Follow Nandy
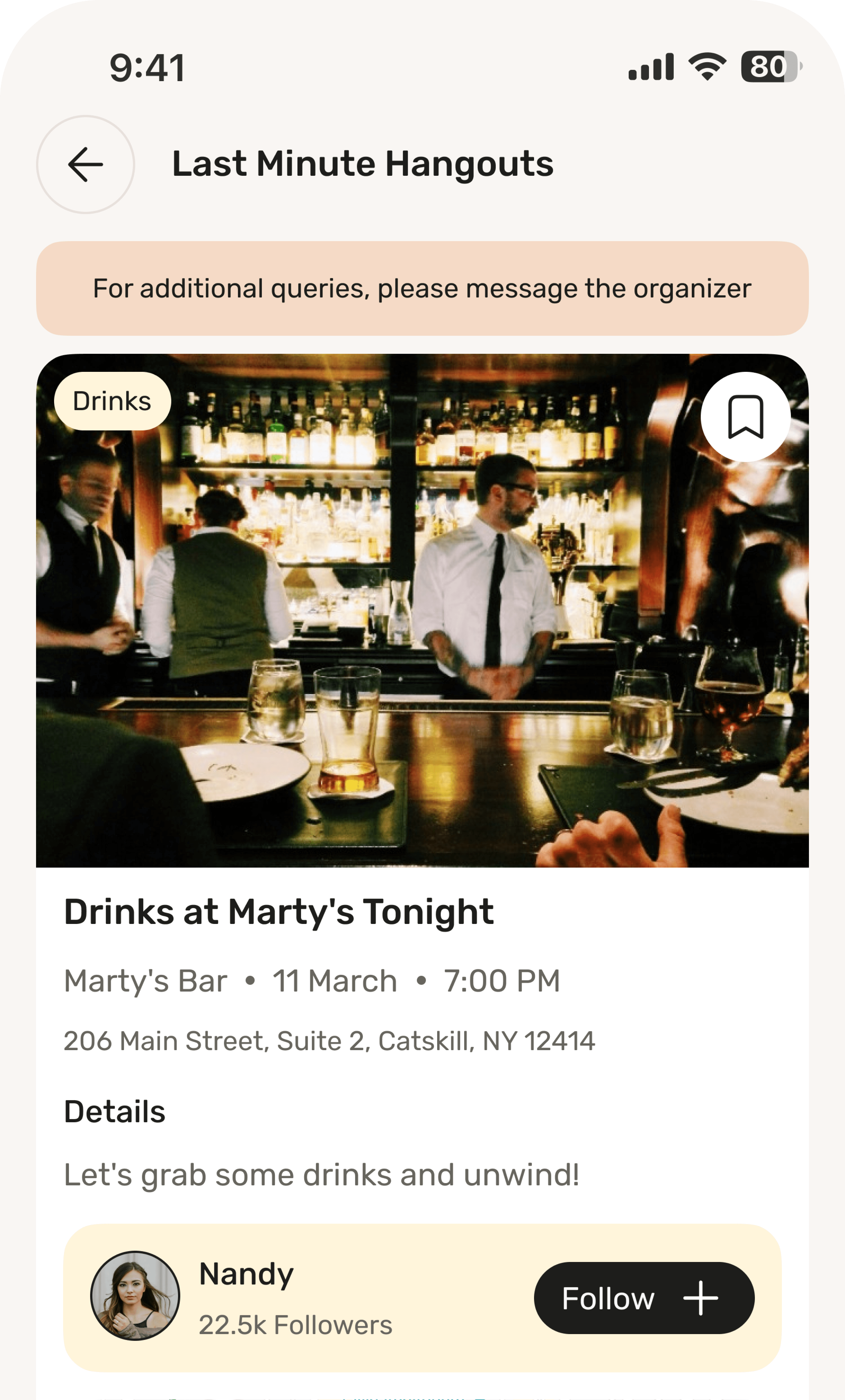Image resolution: width=845 pixels, height=1400 pixels. (644, 1298)
